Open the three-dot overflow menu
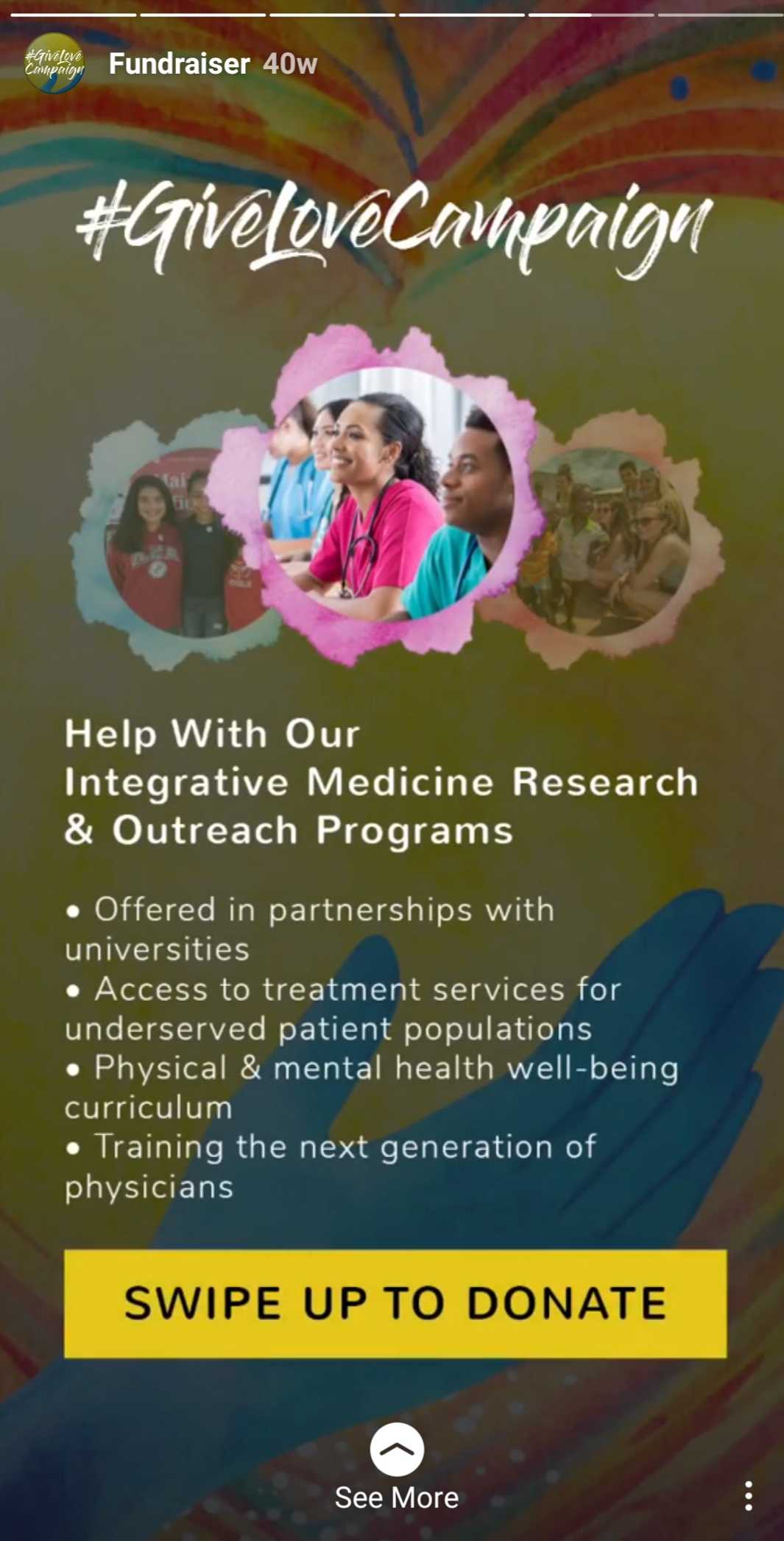 pyautogui.click(x=749, y=1496)
